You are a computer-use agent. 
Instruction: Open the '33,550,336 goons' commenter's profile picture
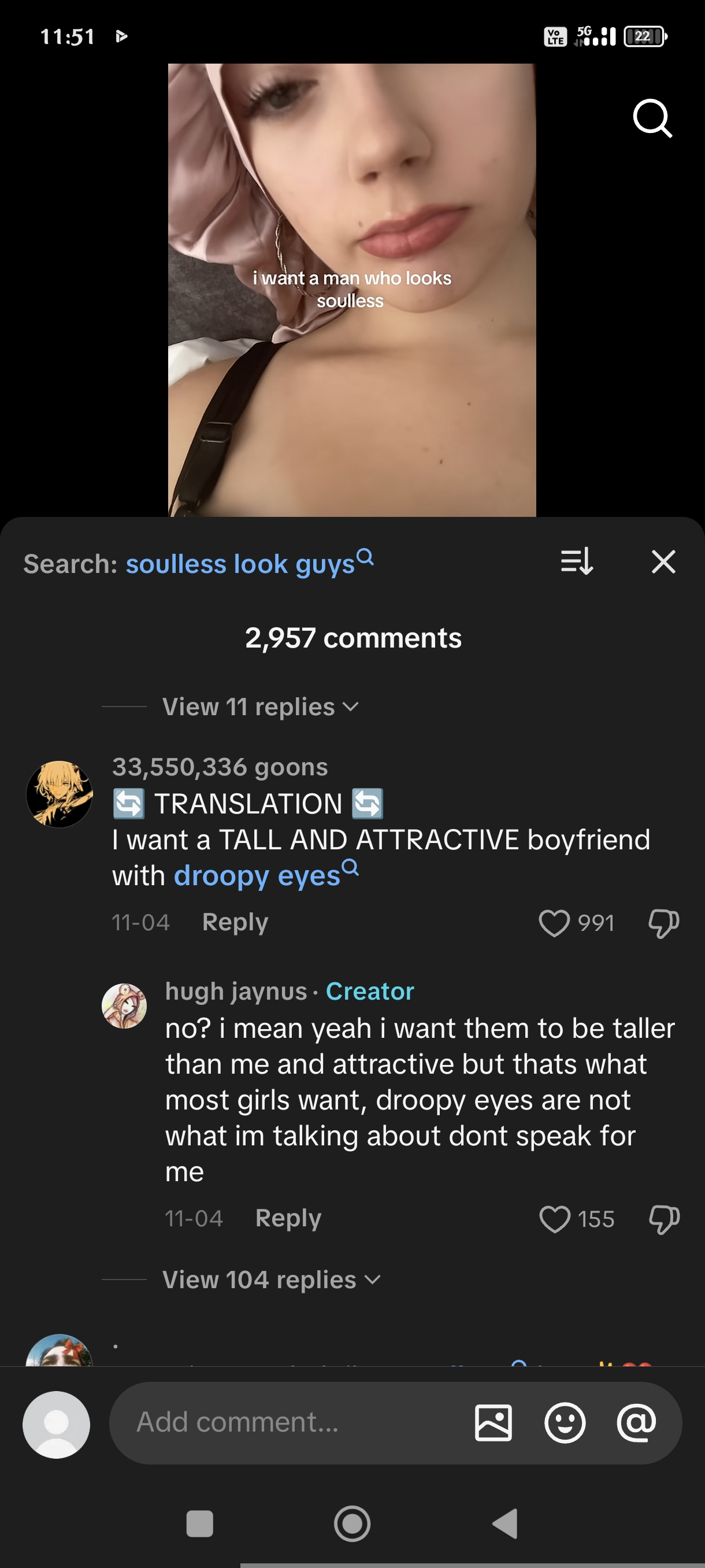tap(60, 794)
